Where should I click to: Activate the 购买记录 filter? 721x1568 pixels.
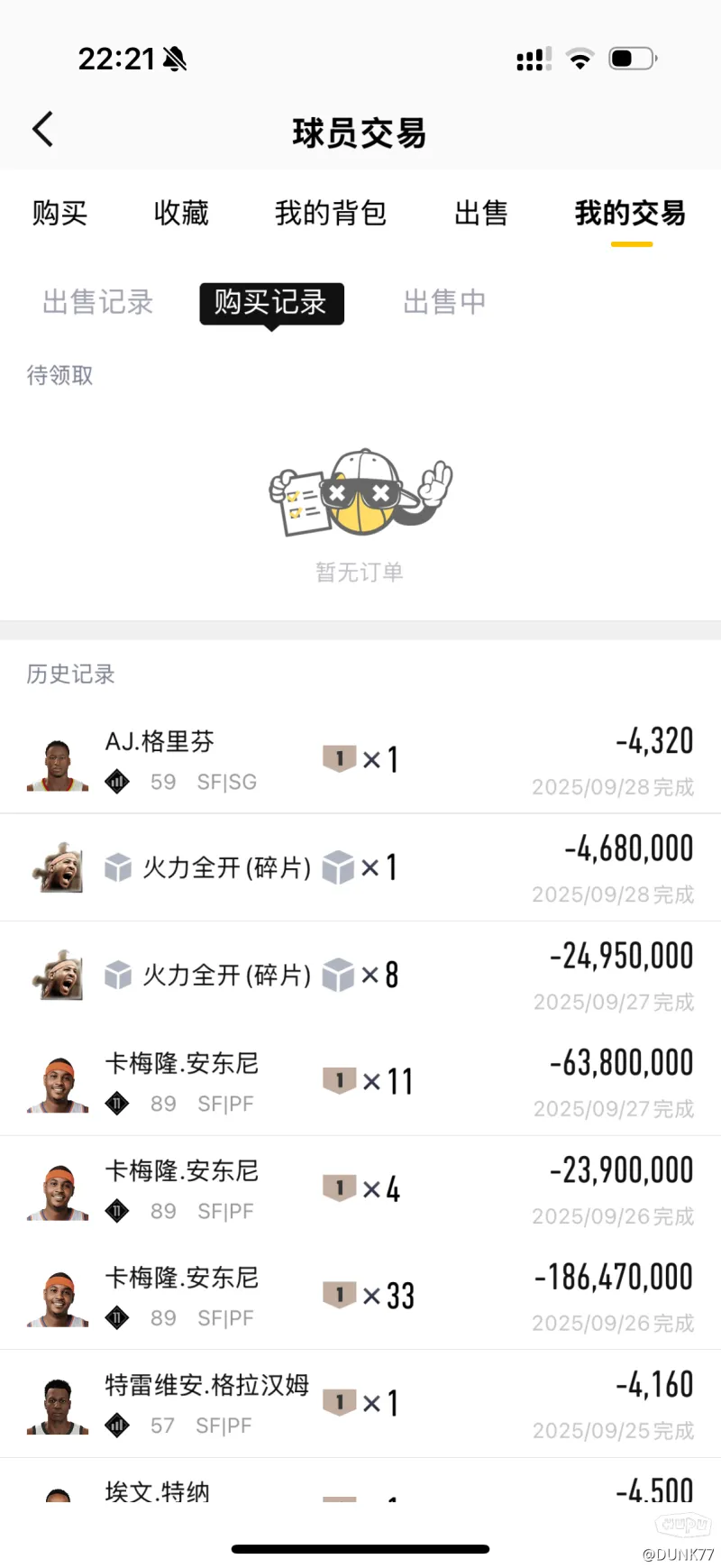(x=270, y=304)
